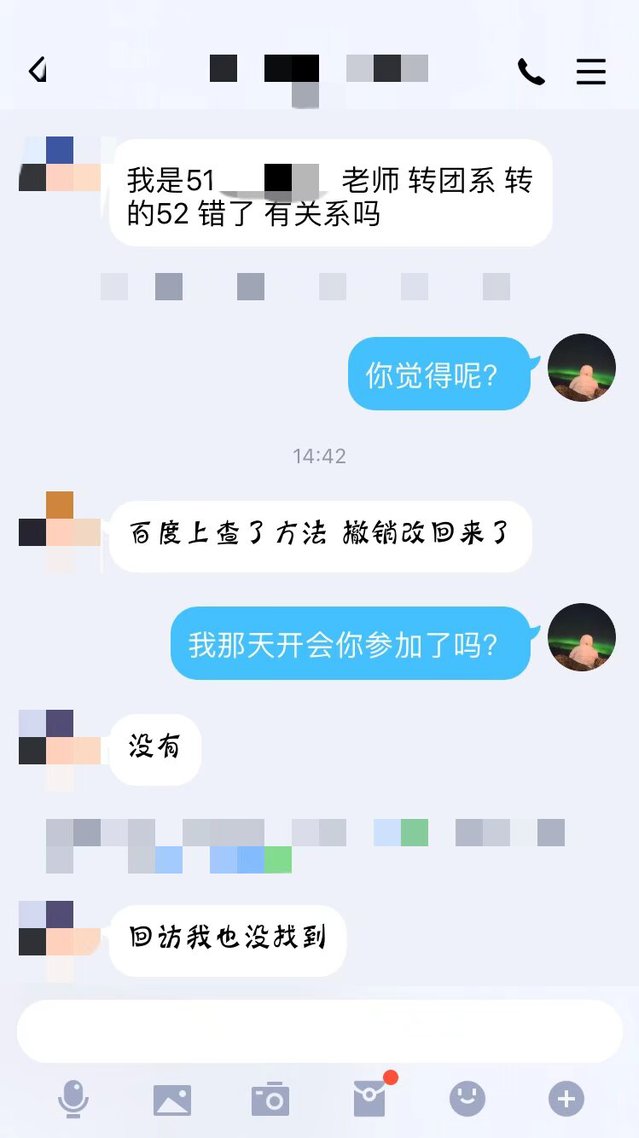Viewport: 639px width, 1138px height.
Task: Go back from this chat
Action: point(38,70)
